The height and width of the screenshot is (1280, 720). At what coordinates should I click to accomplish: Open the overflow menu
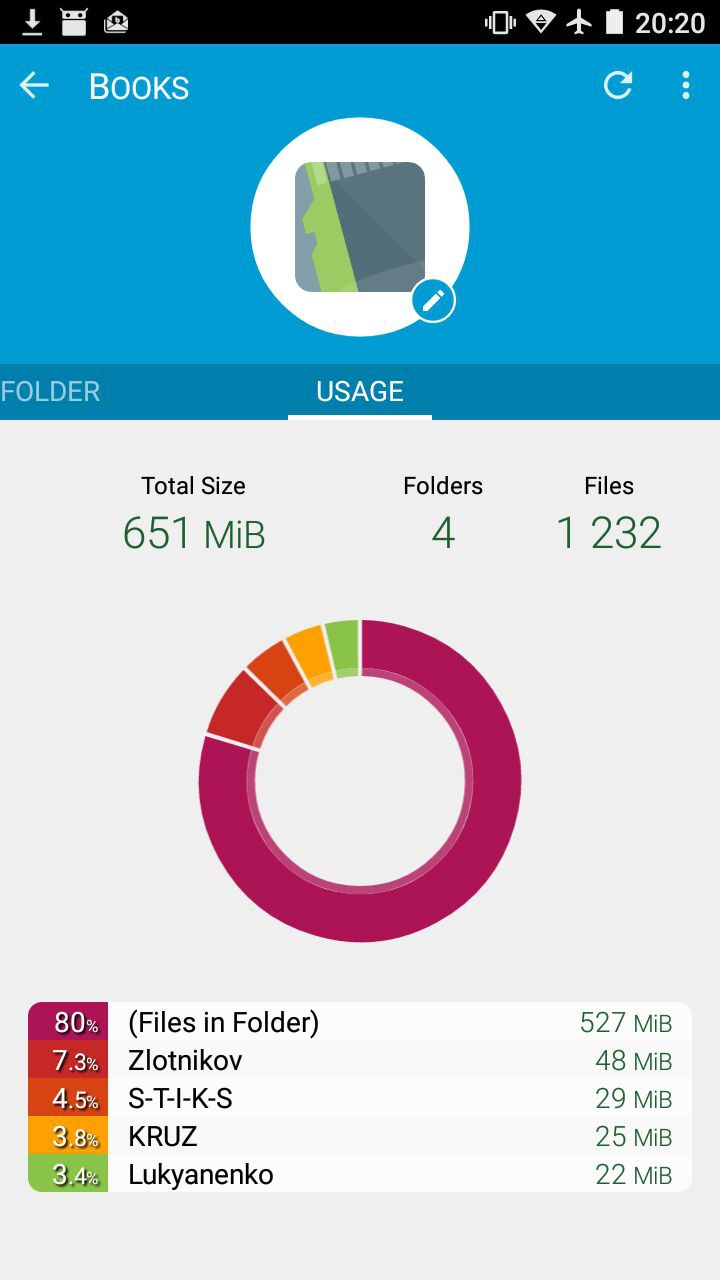click(686, 86)
